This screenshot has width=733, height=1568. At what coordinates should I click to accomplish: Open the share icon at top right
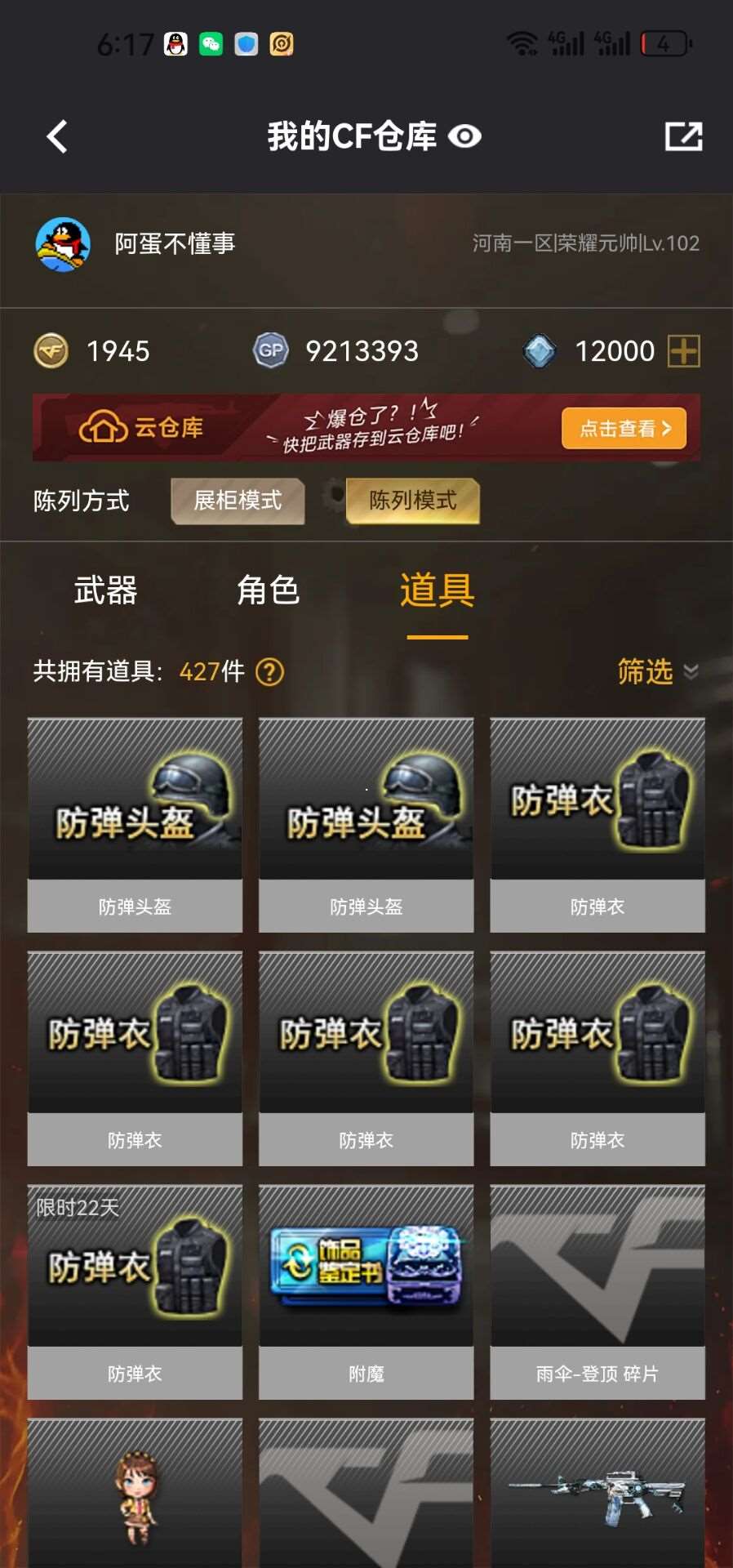682,136
